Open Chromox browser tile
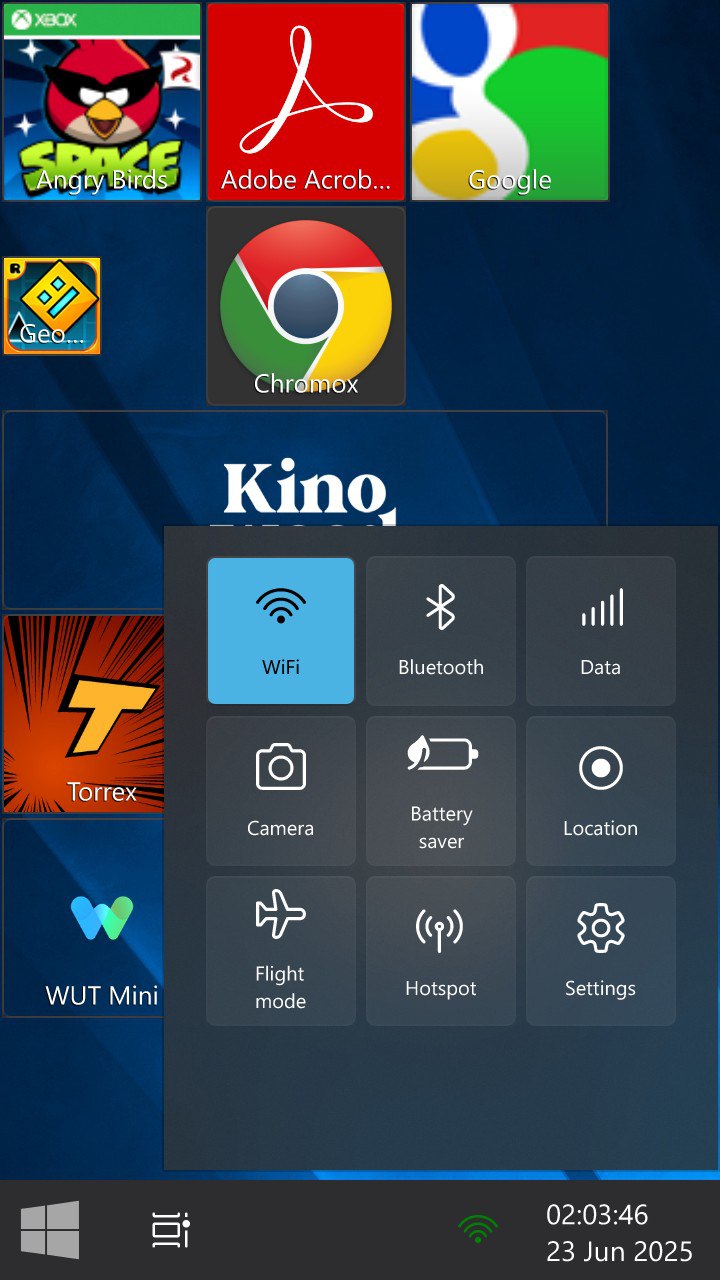 [306, 306]
